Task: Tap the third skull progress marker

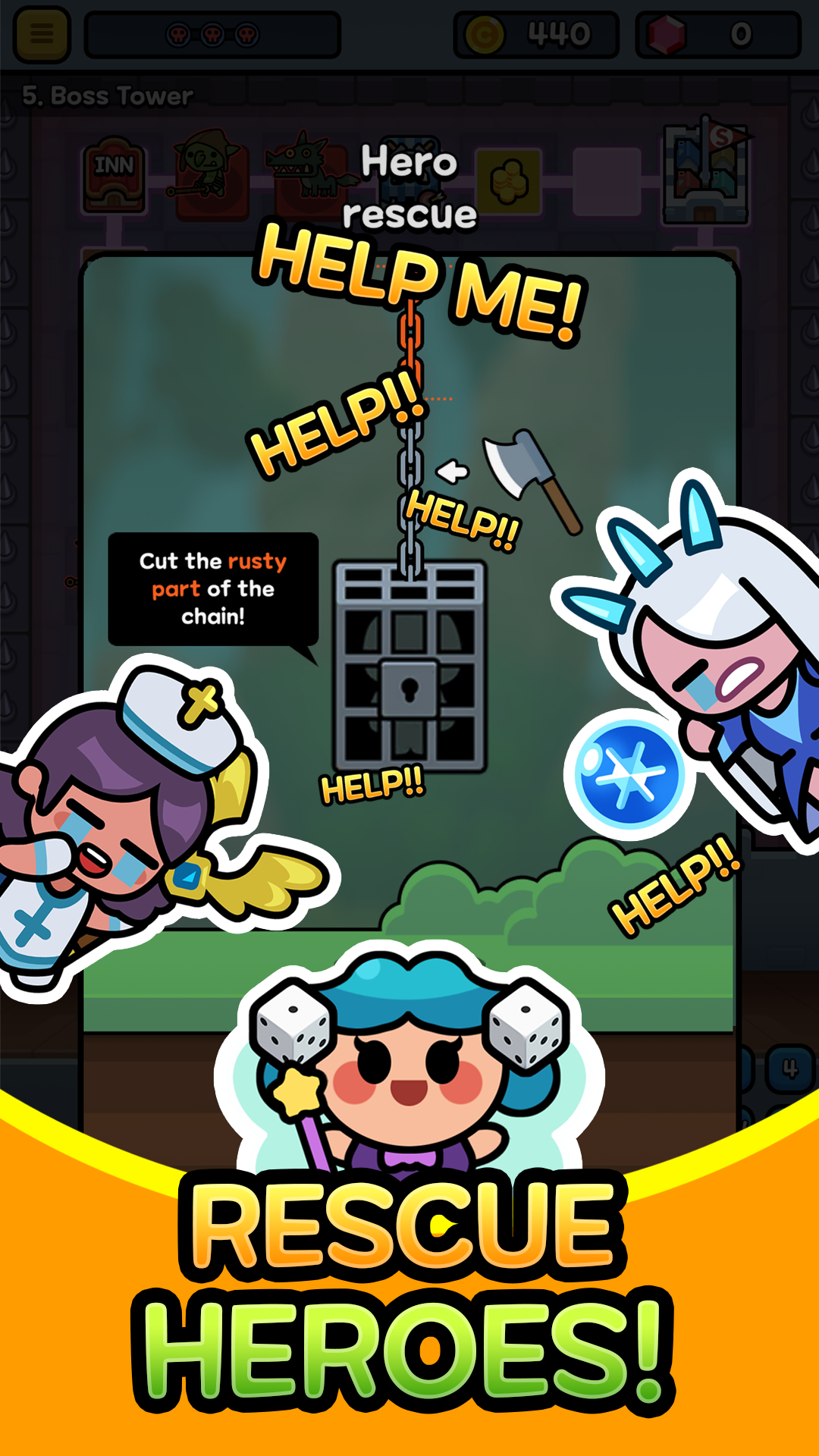Action: click(x=246, y=33)
